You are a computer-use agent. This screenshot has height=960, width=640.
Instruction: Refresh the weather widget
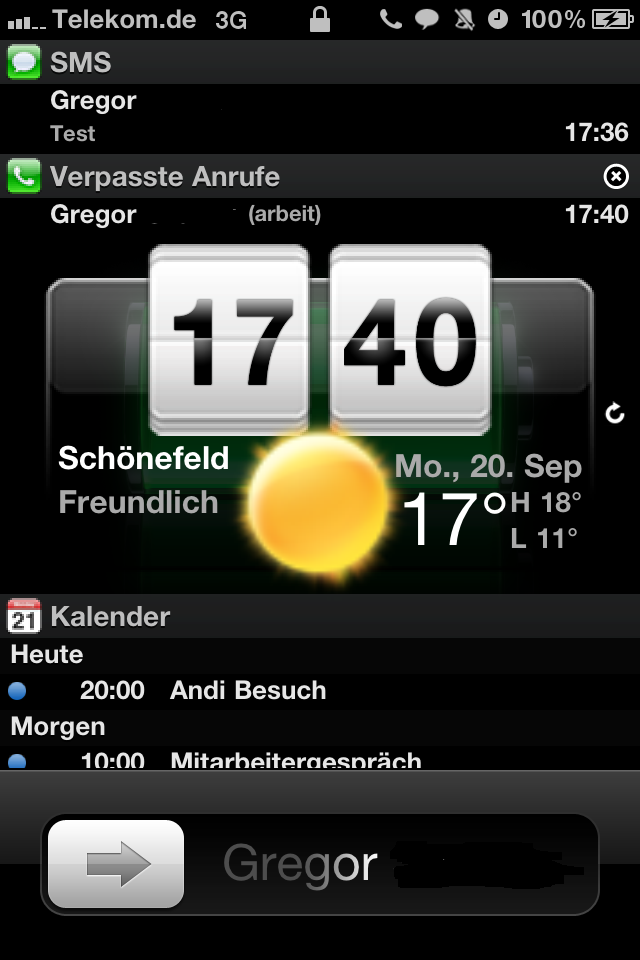pos(615,412)
